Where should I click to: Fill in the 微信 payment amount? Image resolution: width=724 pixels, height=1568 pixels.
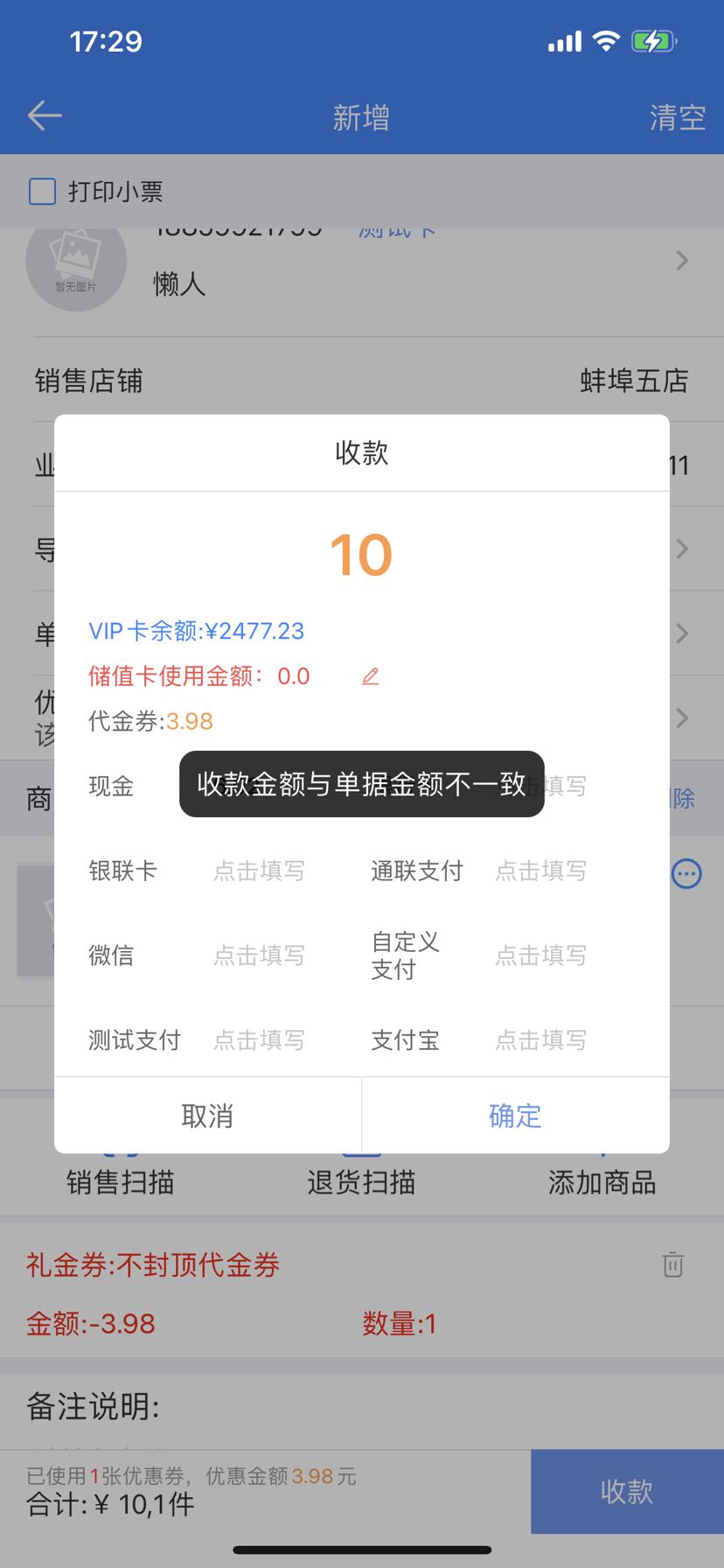[x=259, y=955]
